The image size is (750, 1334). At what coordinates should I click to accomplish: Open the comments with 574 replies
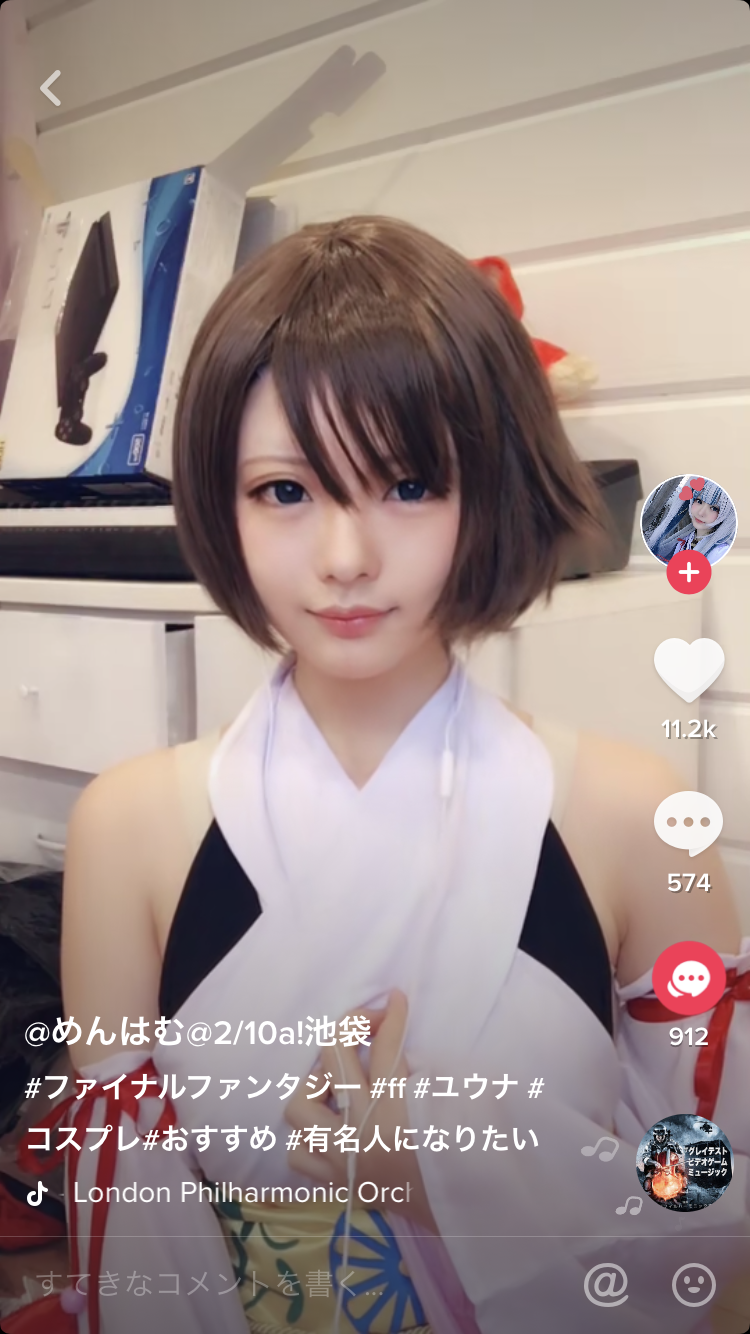688,824
